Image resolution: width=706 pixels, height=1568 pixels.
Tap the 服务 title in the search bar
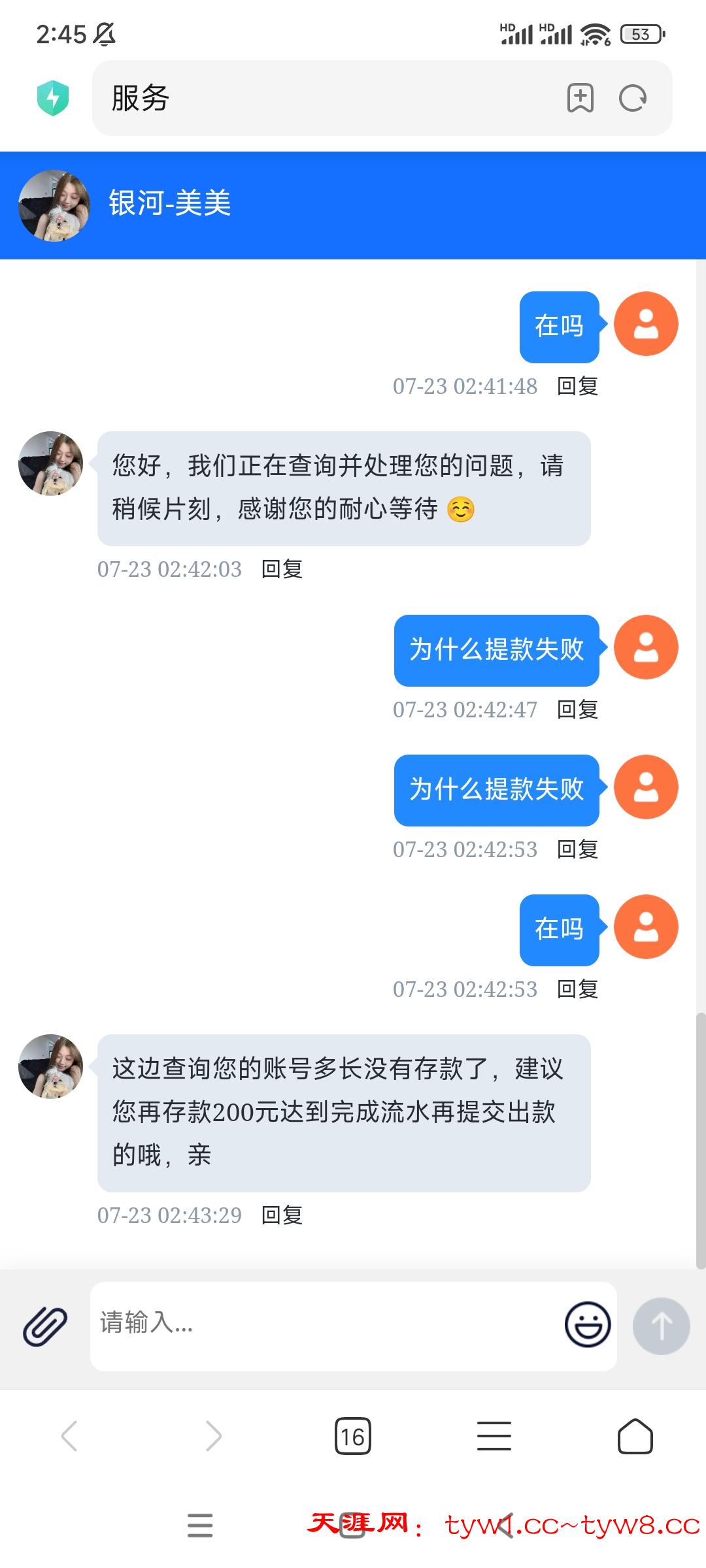pos(140,98)
